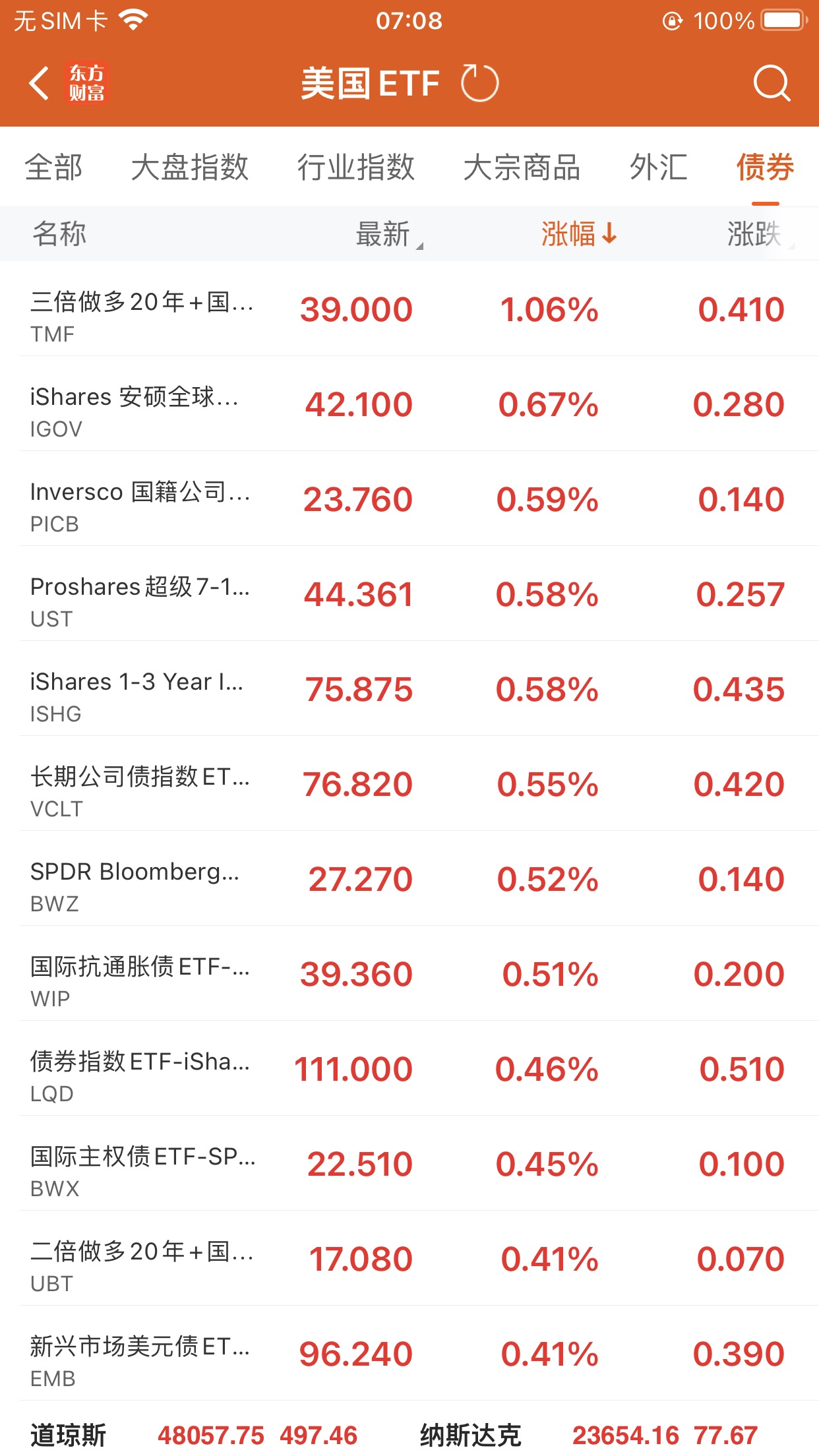Image resolution: width=819 pixels, height=1456 pixels.
Task: Refresh the 美国ETF list
Action: (x=479, y=84)
